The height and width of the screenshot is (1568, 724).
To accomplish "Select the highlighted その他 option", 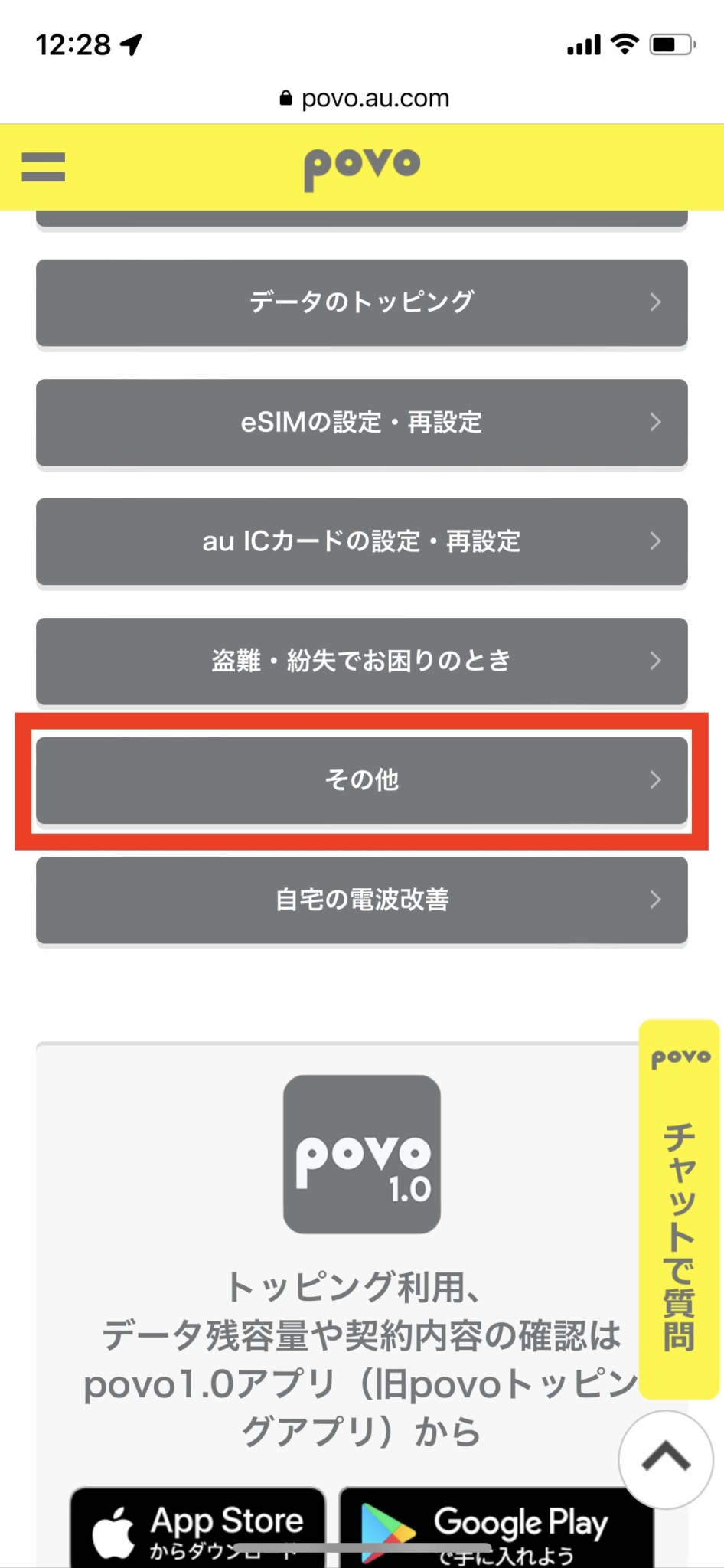I will pyautogui.click(x=361, y=780).
